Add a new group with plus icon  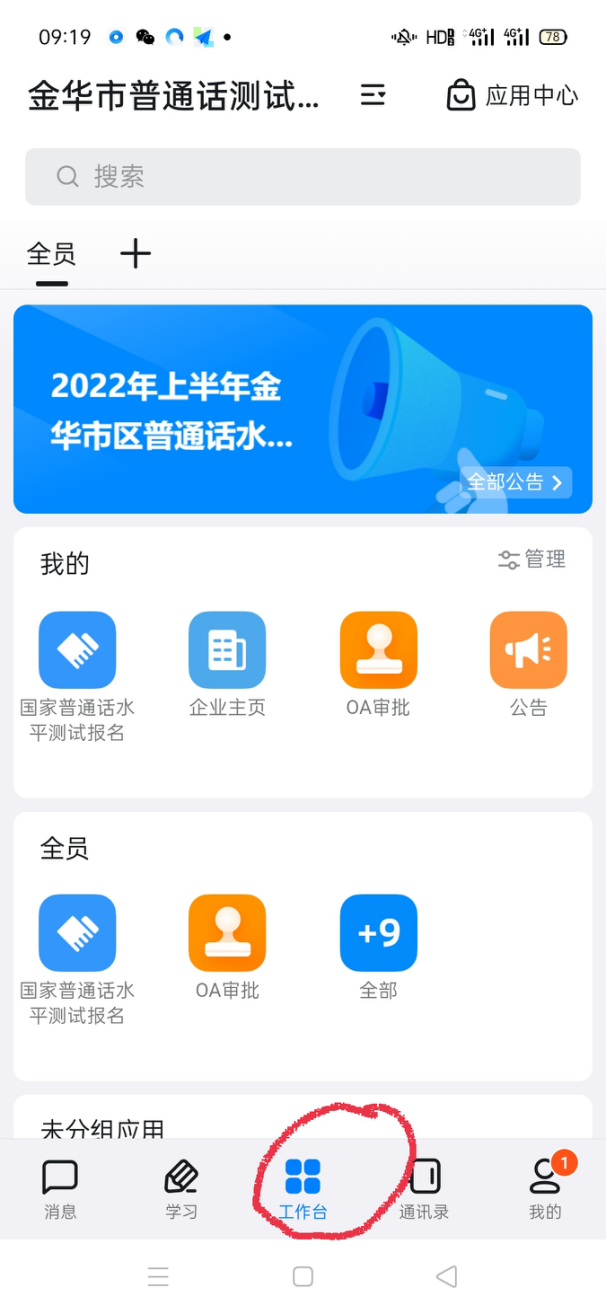click(x=135, y=255)
